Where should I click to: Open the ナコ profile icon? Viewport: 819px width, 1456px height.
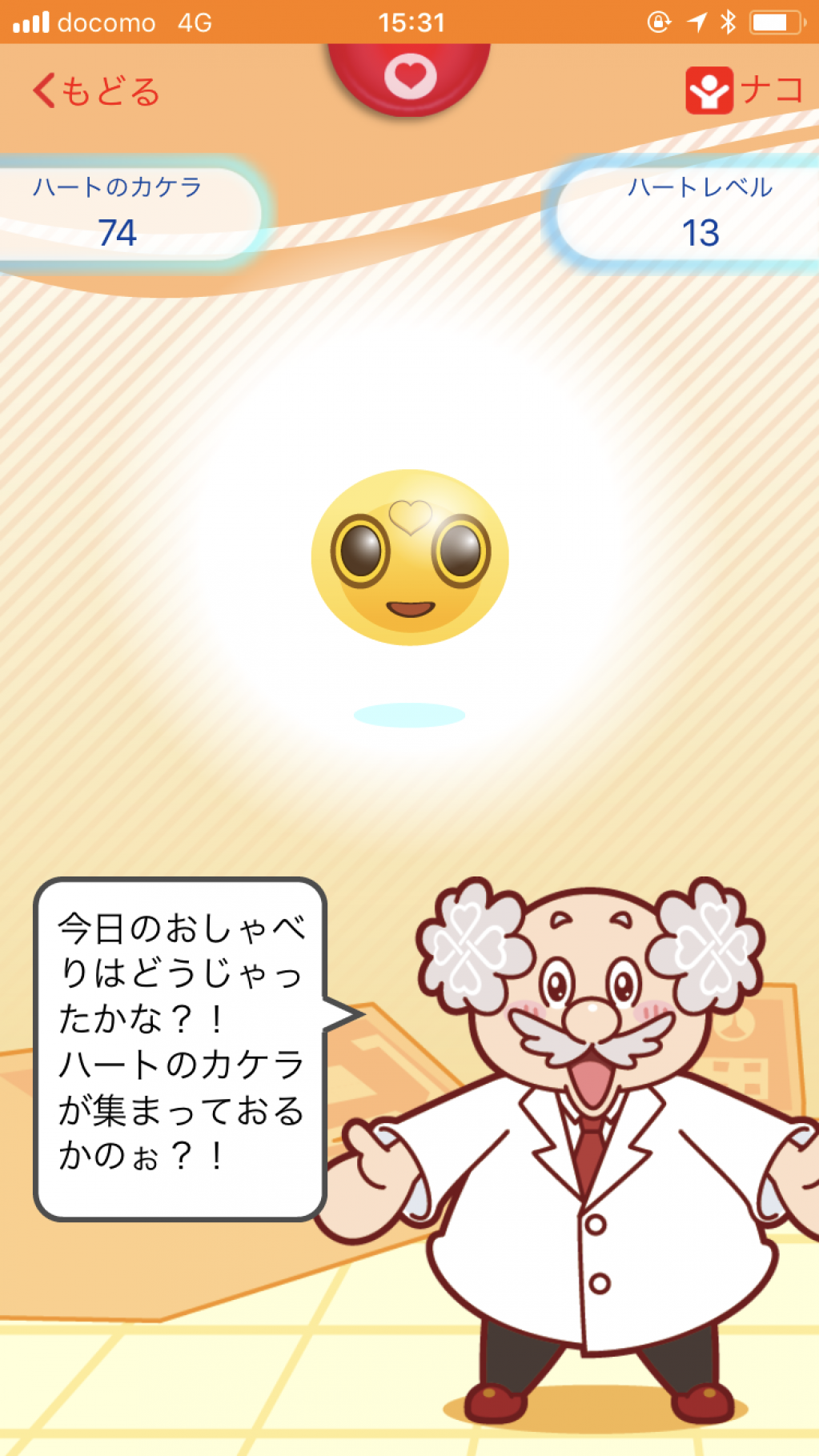click(709, 90)
